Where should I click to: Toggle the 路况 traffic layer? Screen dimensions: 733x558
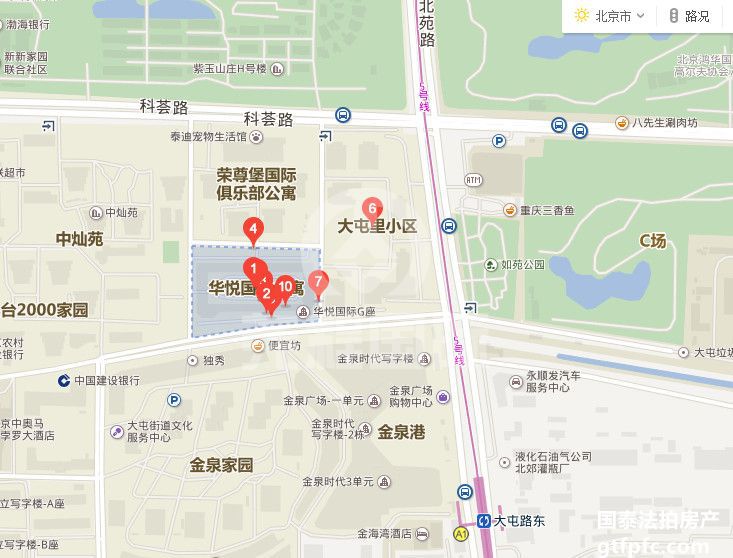tap(688, 16)
